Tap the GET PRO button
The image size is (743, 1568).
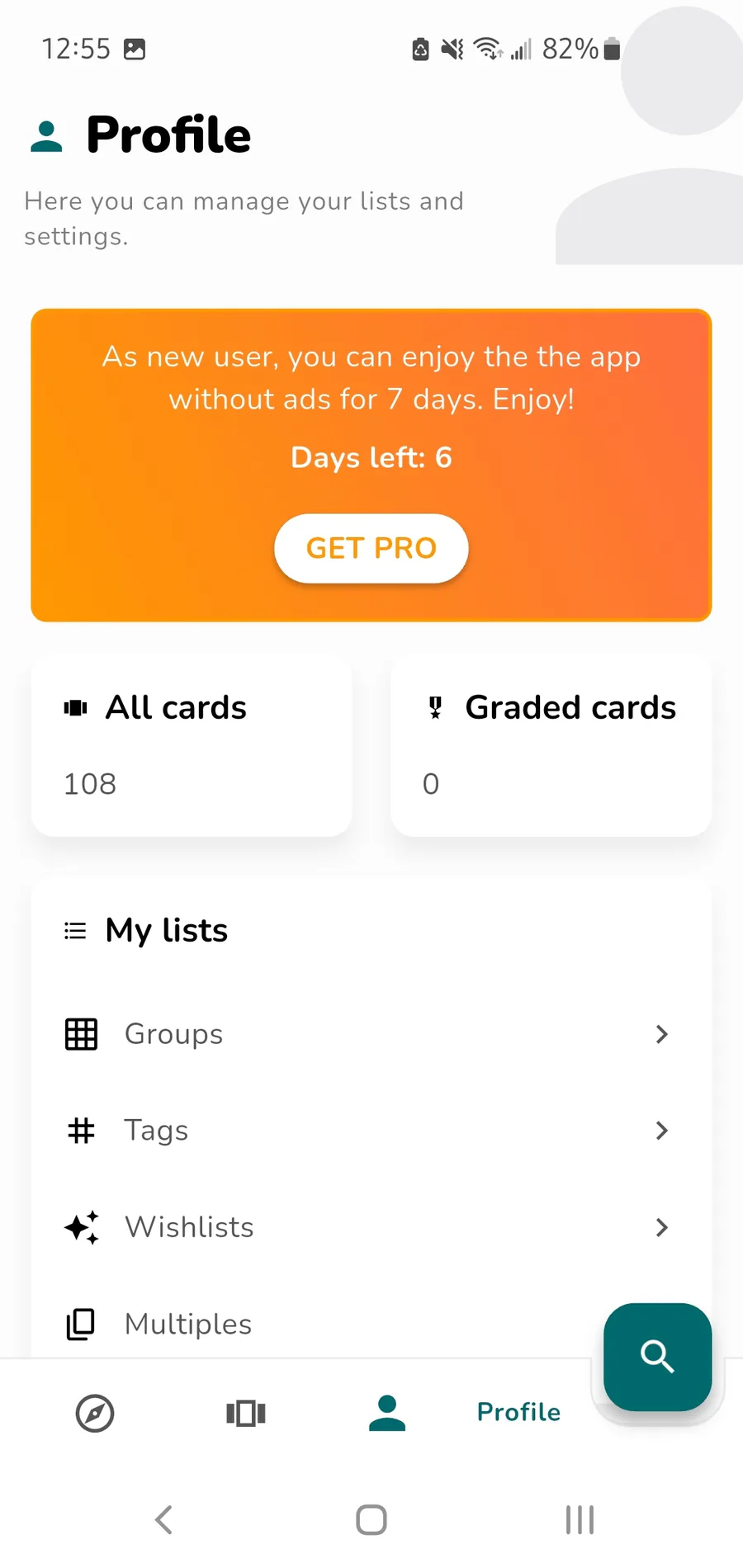[x=371, y=549]
